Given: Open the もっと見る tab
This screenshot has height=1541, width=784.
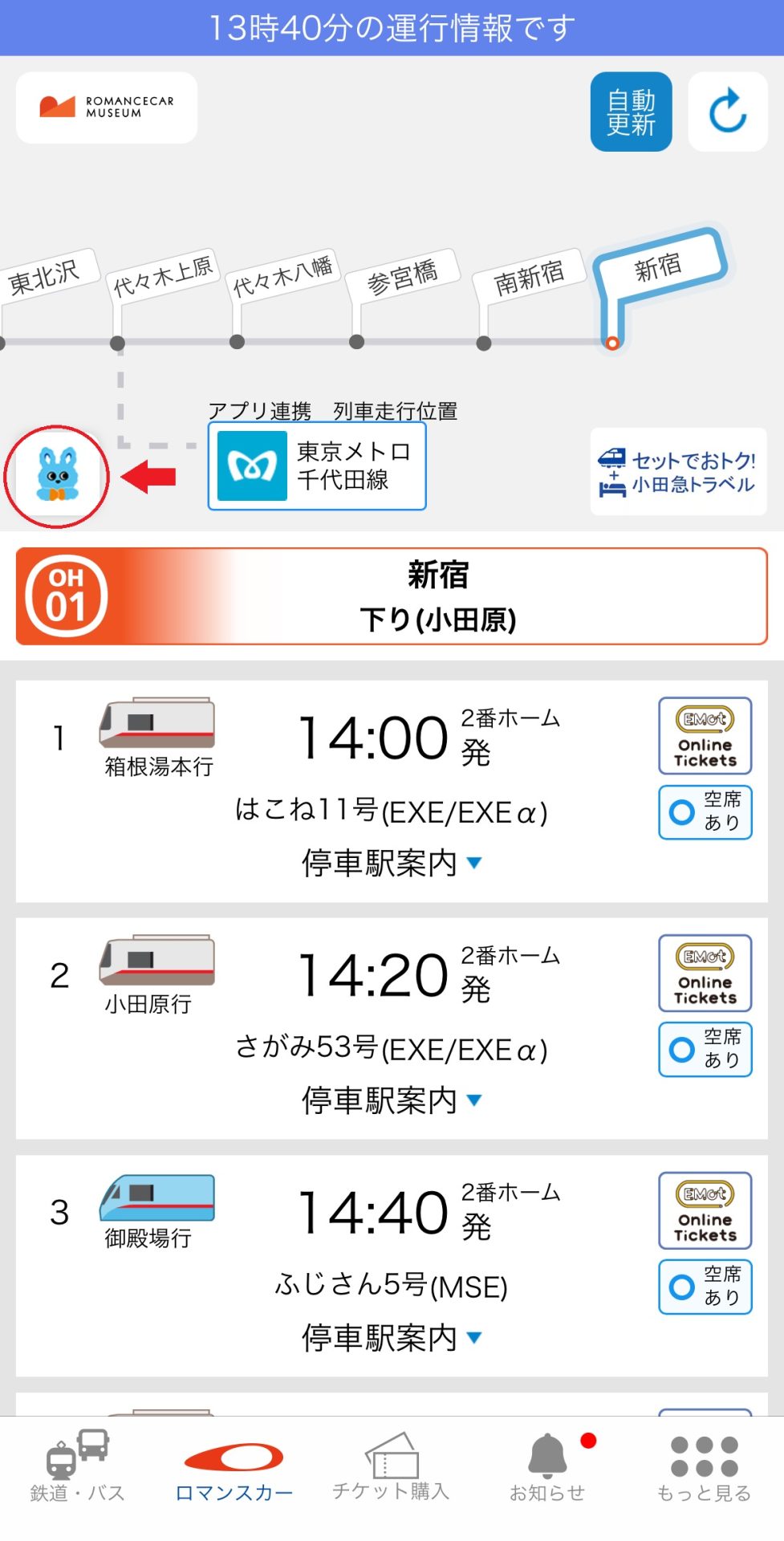Looking at the screenshot, I should 704,1467.
